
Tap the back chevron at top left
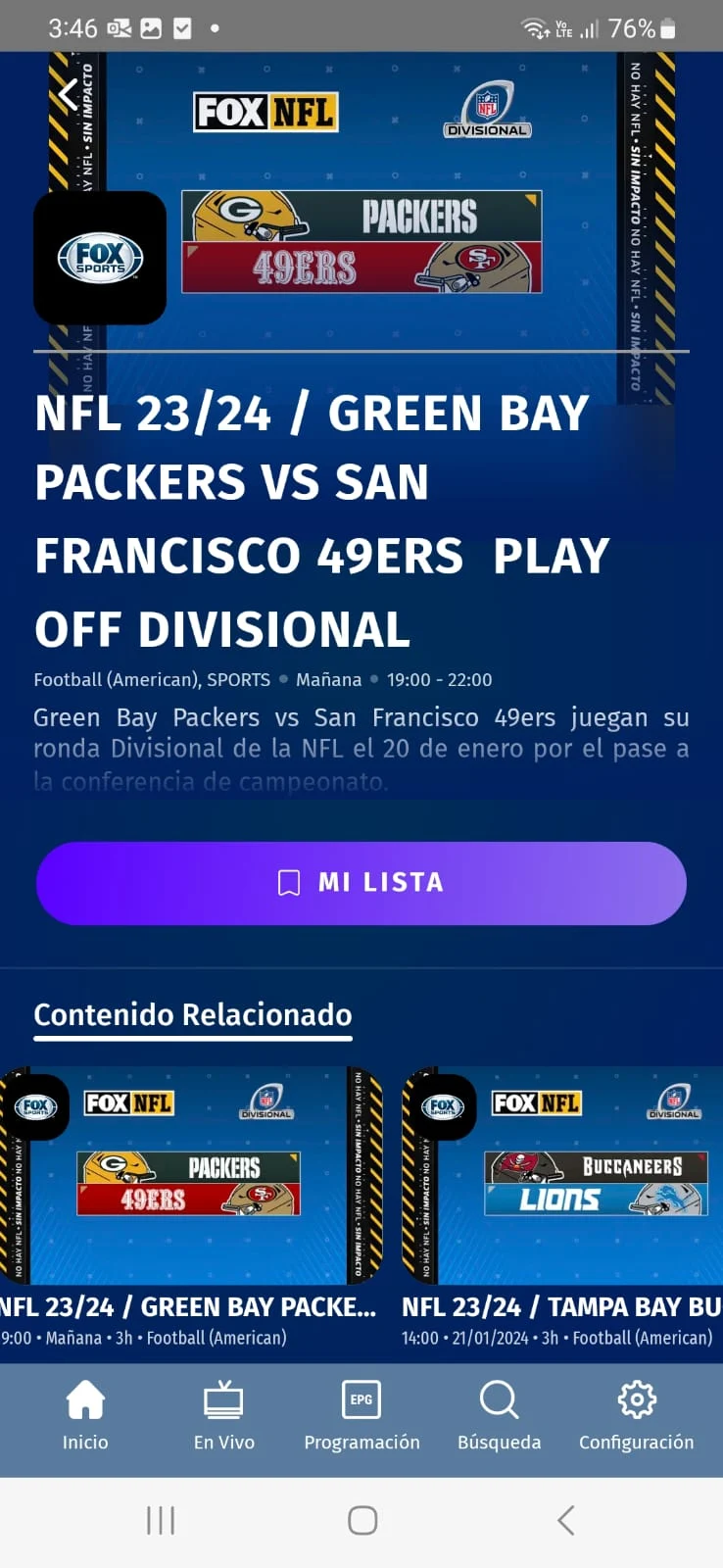67,93
